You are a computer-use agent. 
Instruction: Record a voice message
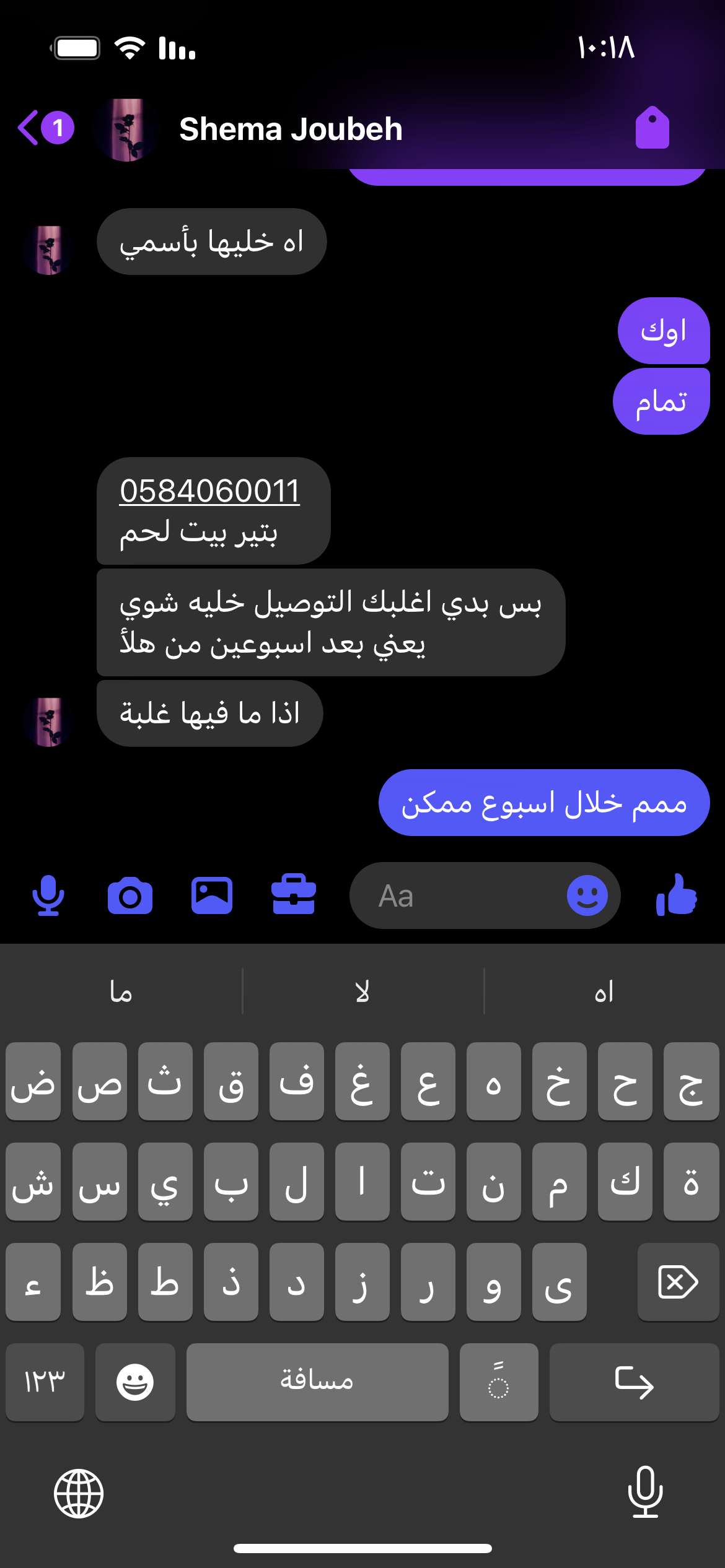(x=48, y=895)
